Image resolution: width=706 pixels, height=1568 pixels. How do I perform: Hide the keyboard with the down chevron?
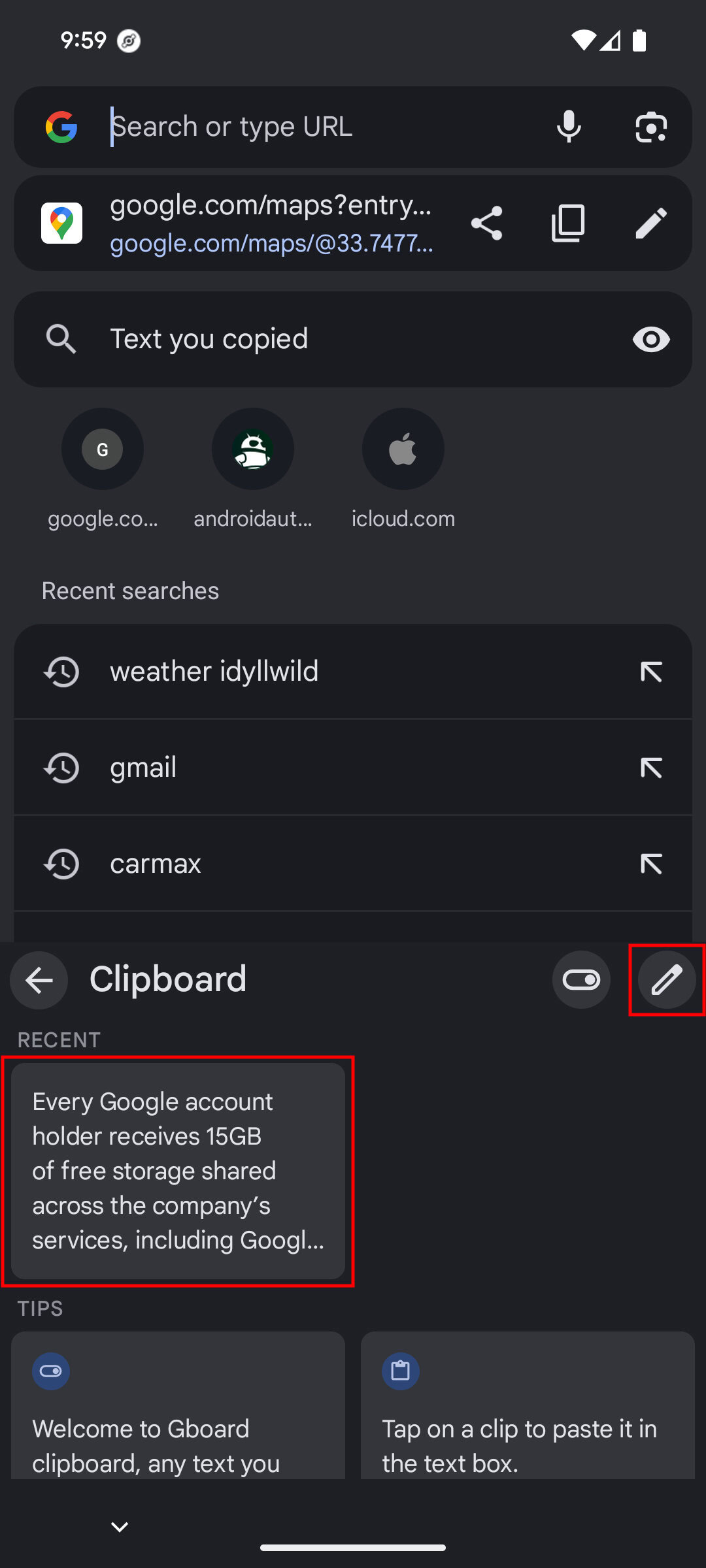[120, 1527]
